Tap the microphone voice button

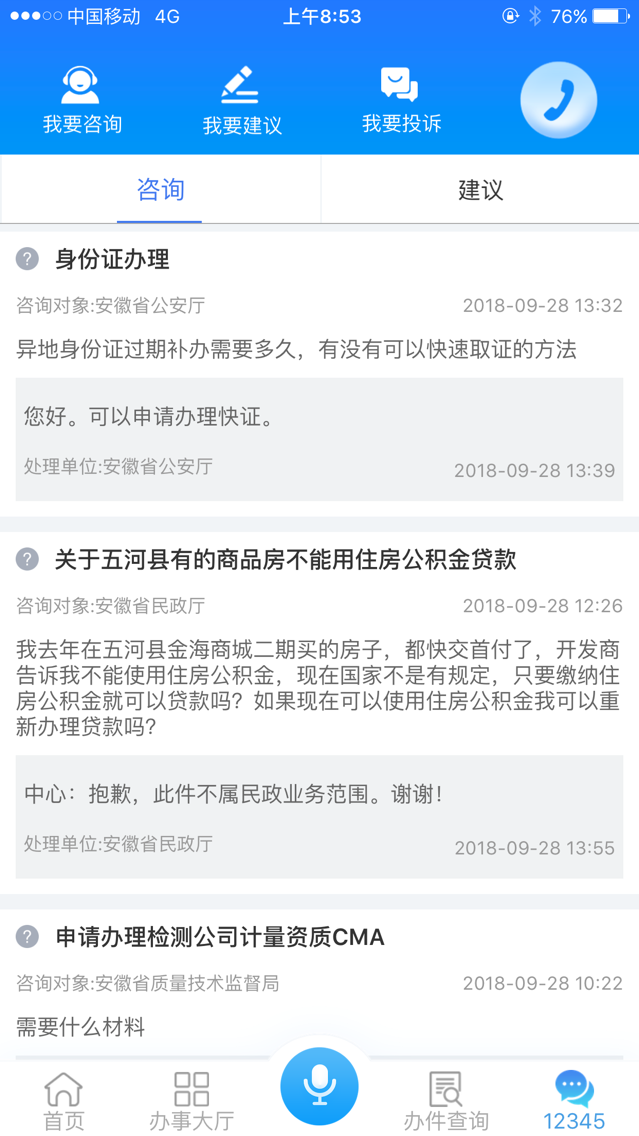click(x=319, y=1086)
